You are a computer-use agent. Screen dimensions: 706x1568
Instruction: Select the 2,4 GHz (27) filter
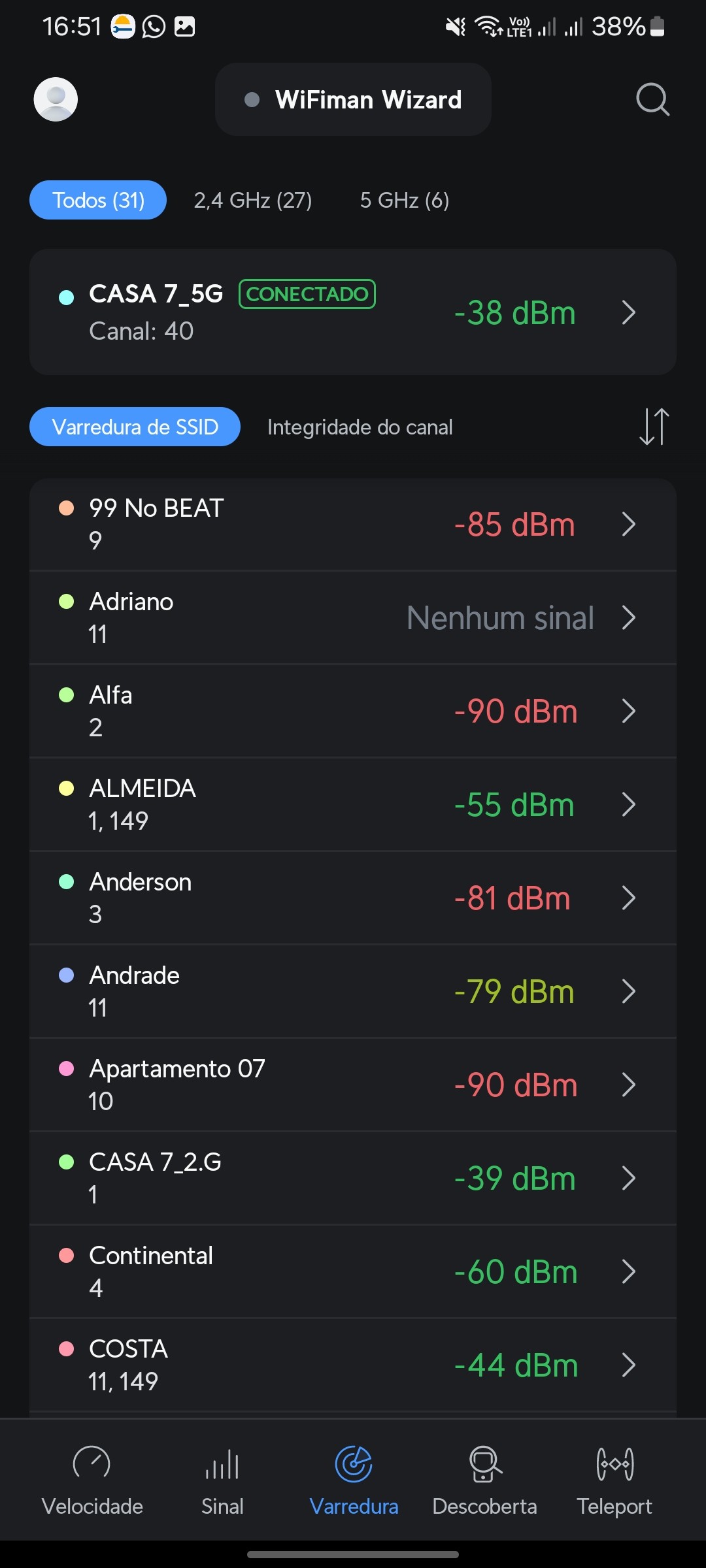[252, 200]
